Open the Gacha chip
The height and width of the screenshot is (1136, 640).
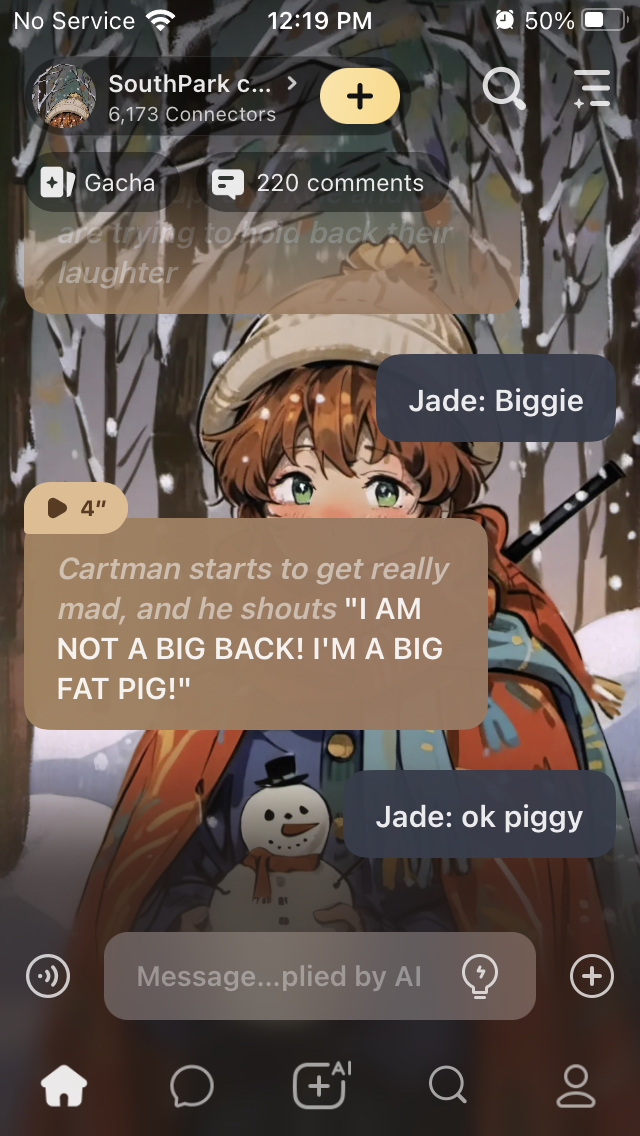pos(99,183)
